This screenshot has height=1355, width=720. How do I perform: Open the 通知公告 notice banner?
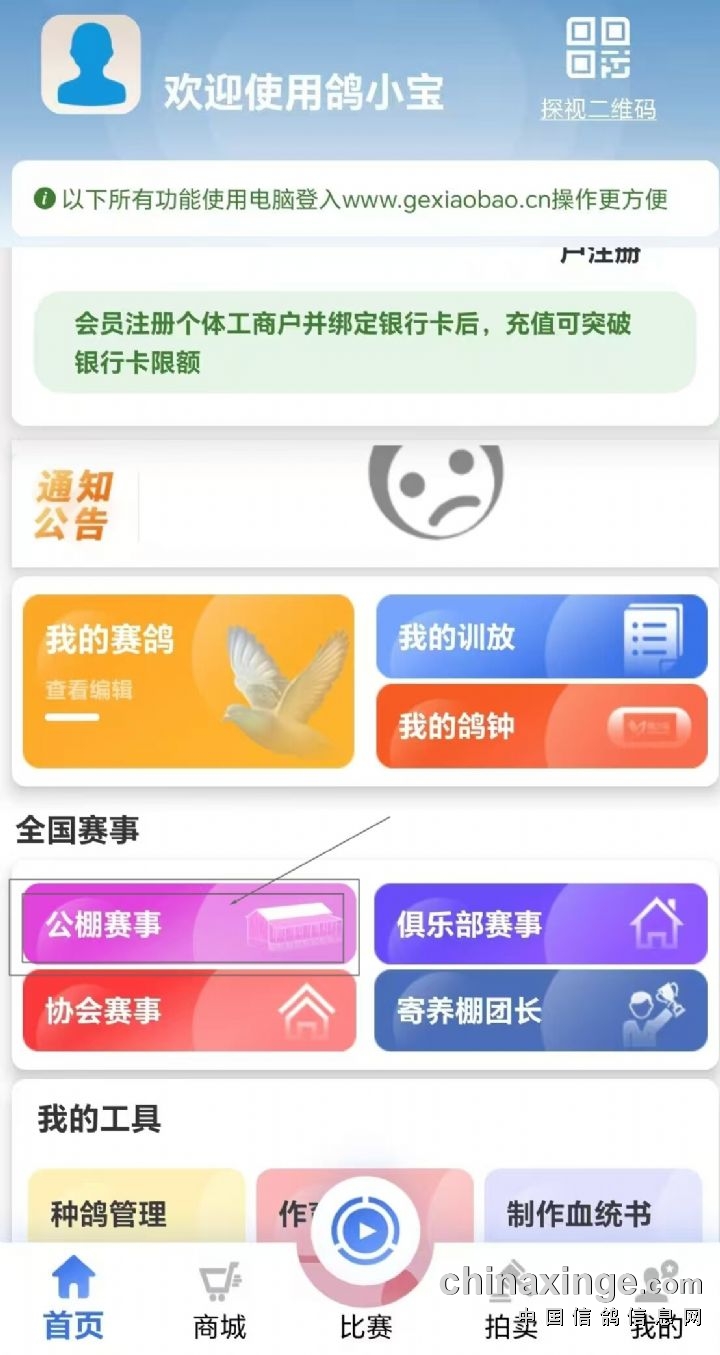(x=74, y=505)
